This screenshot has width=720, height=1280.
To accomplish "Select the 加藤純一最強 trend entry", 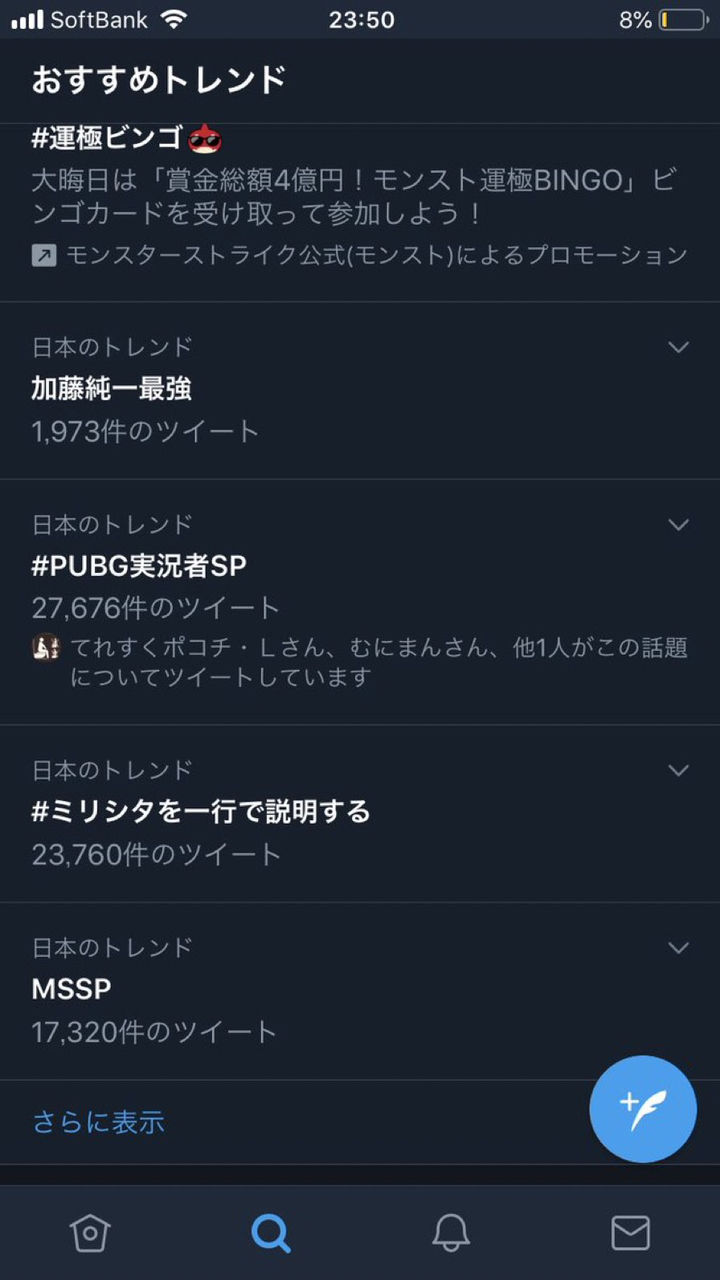I will (110, 390).
